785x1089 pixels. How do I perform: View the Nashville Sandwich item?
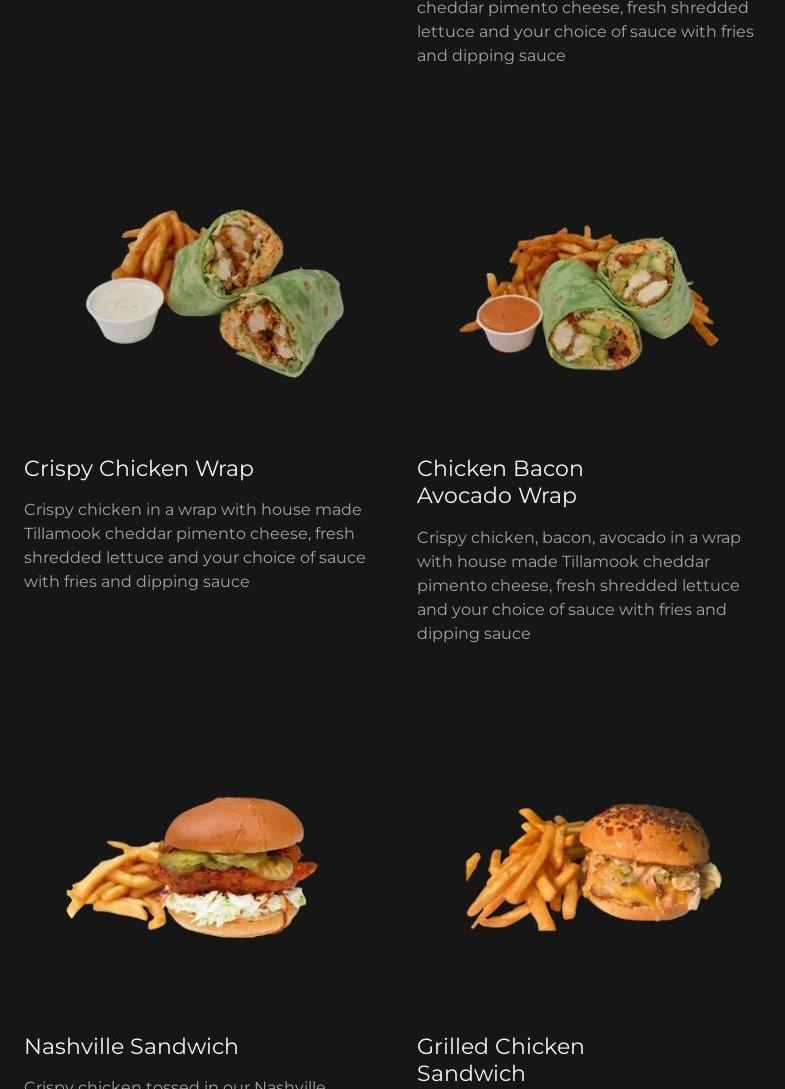point(131,1046)
